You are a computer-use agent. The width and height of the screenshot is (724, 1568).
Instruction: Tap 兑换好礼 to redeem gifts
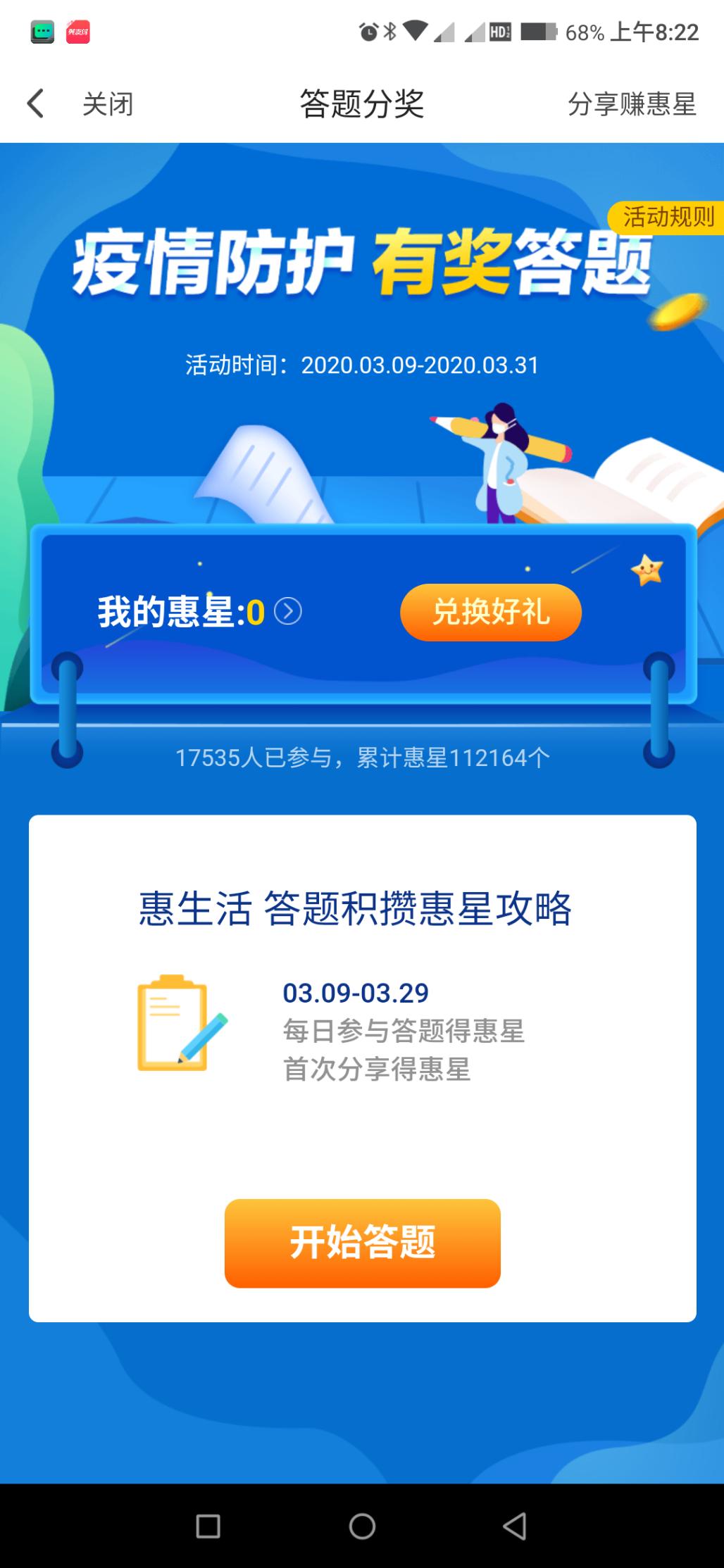coord(490,612)
